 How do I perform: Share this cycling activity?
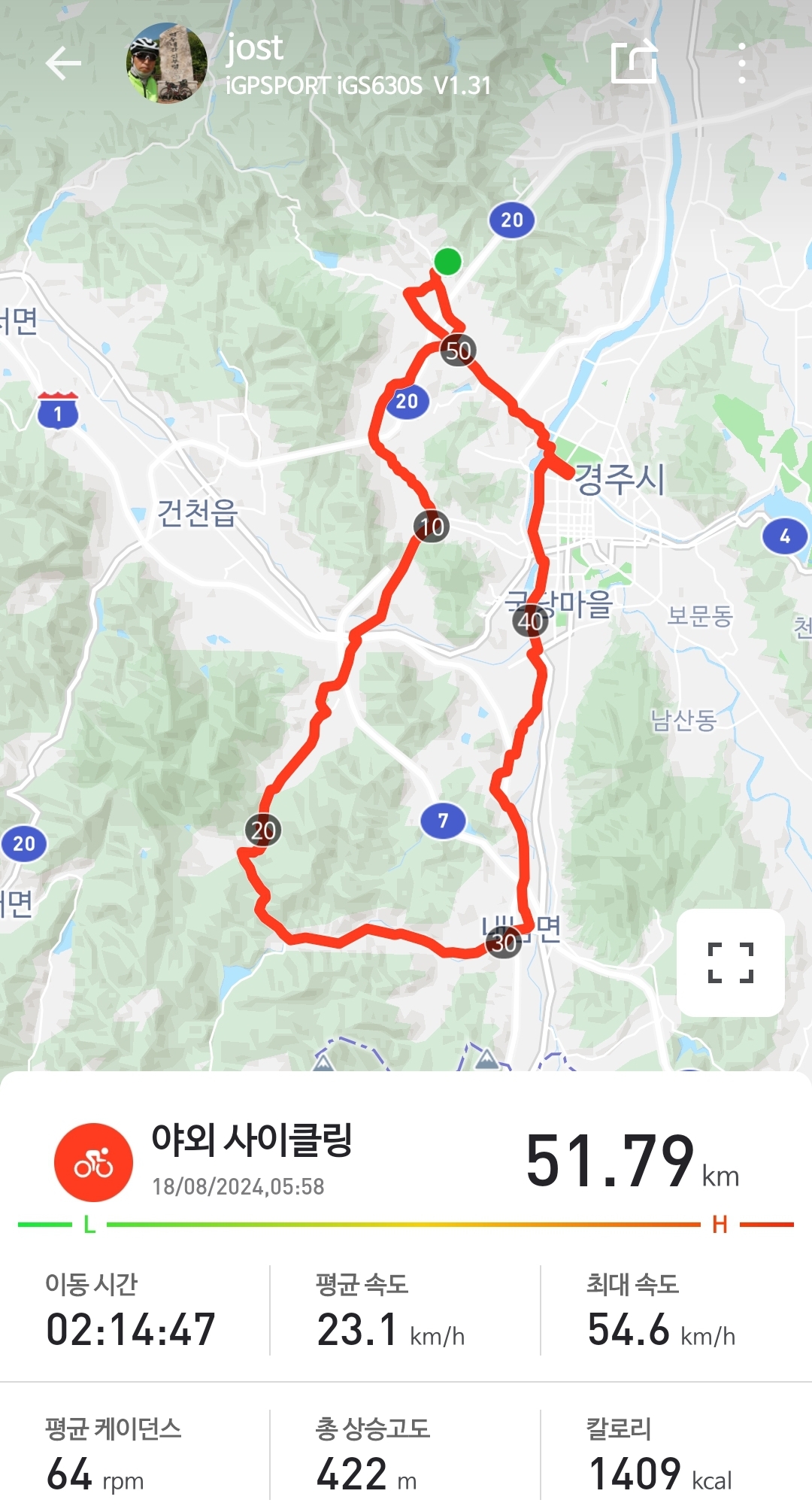635,62
